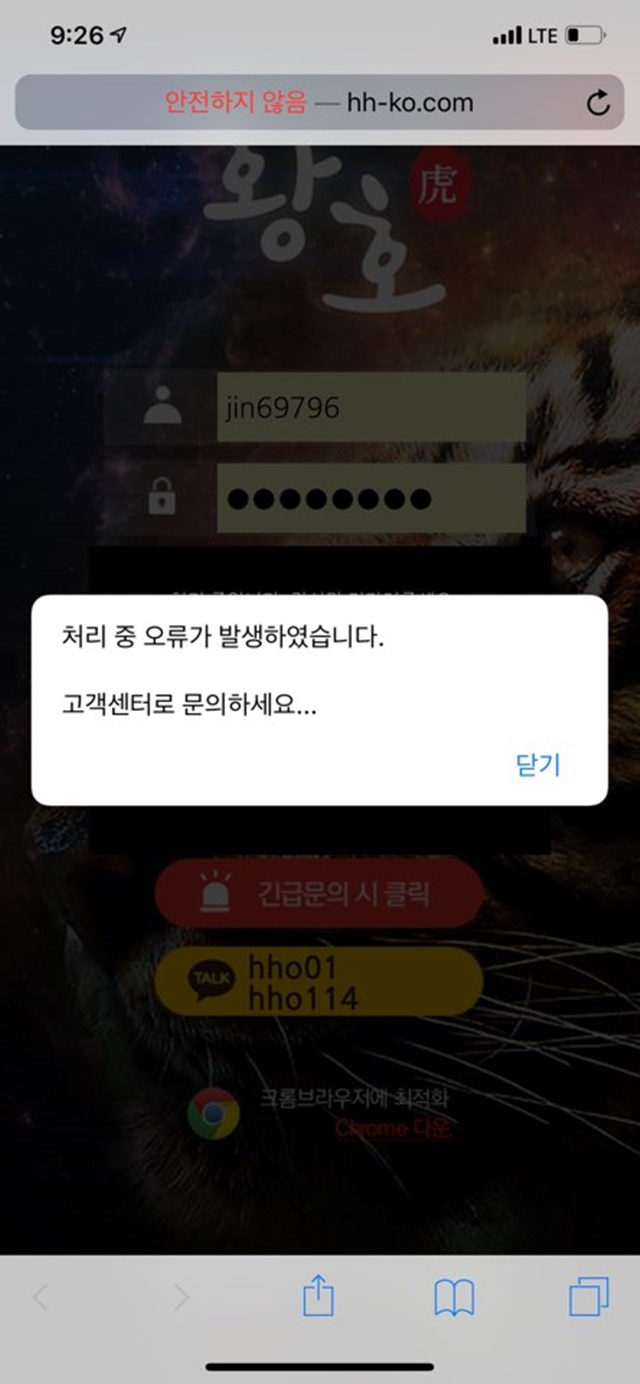Tap the hh-ko.com address bar
Viewport: 640px width, 1384px height.
coord(319,102)
